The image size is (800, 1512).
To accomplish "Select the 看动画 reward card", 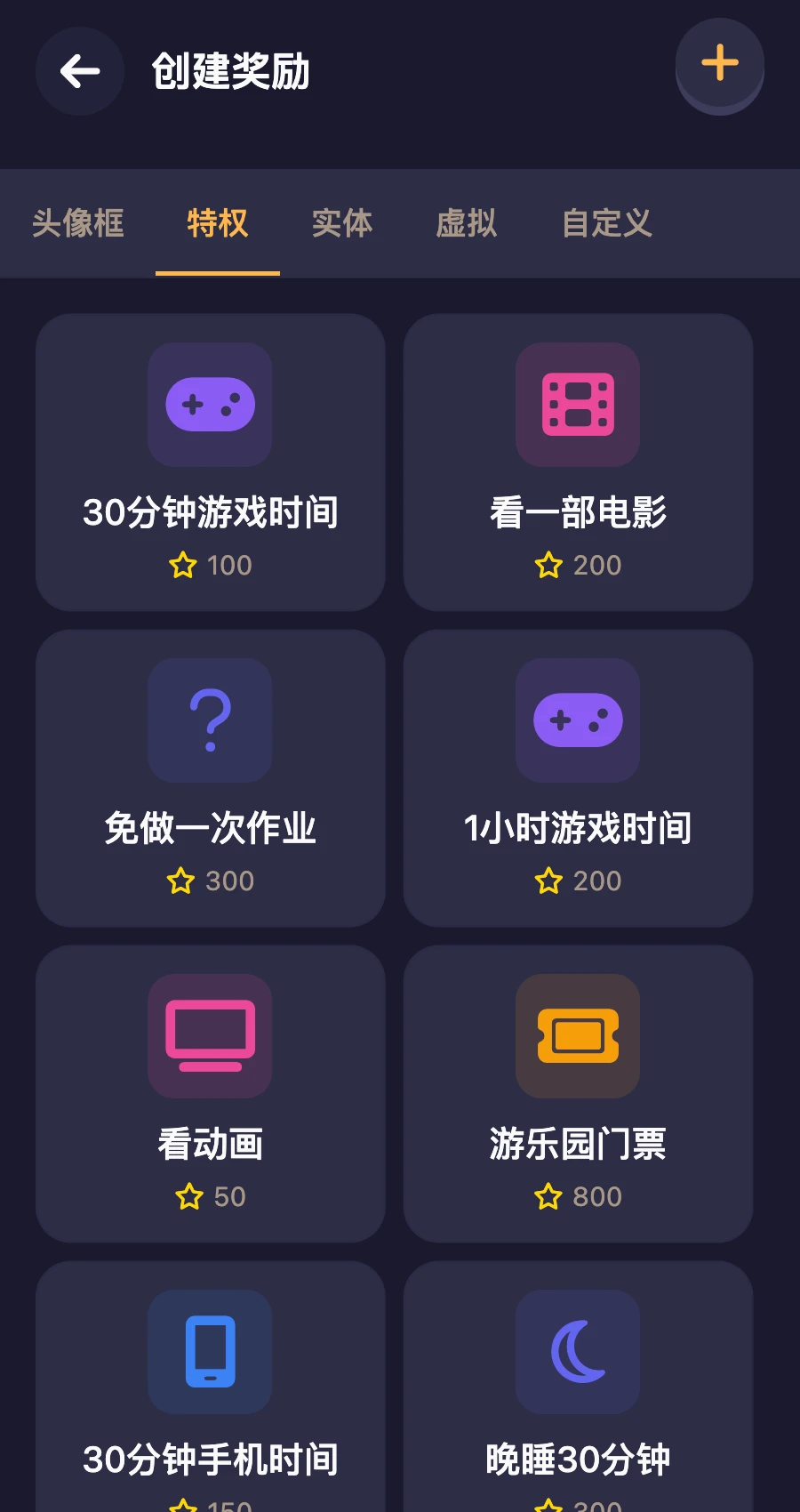I will coord(211,1094).
